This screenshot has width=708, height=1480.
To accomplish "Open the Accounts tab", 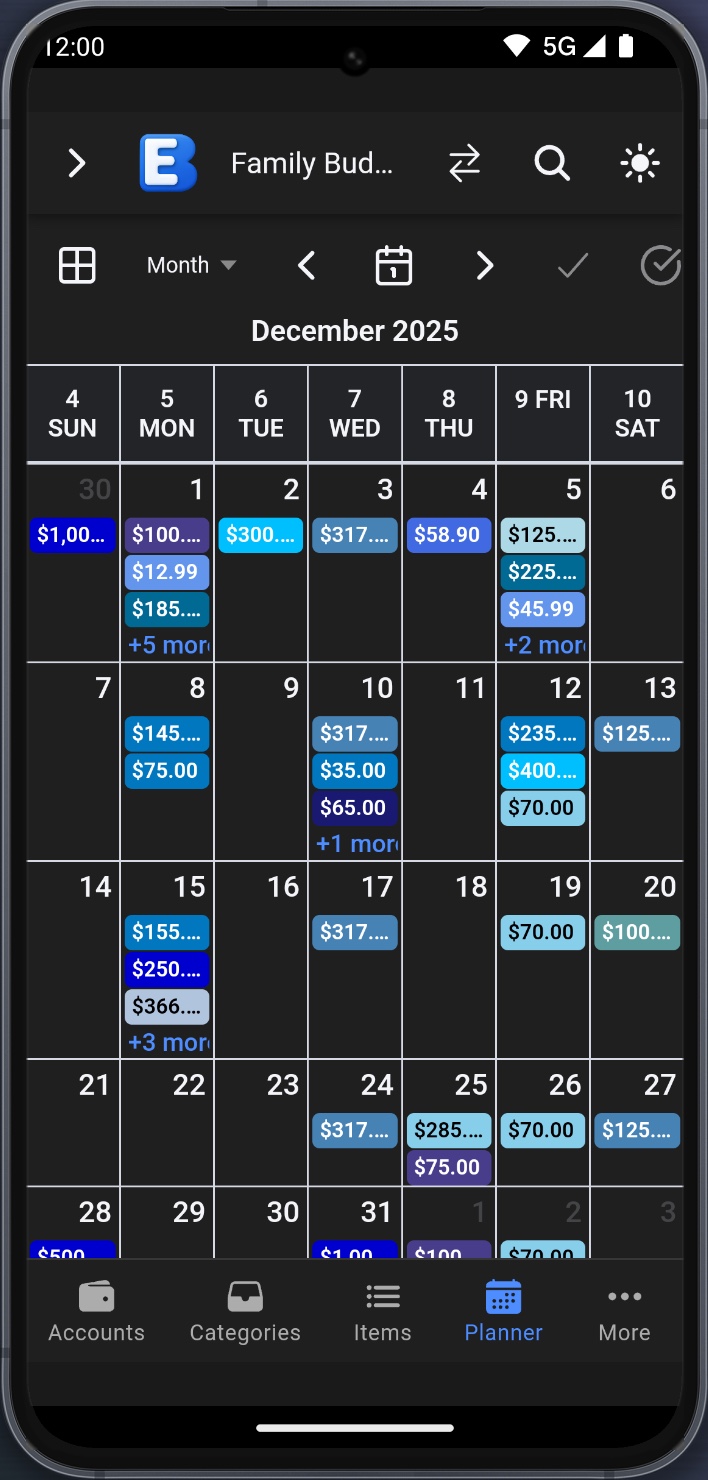I will tap(96, 1312).
